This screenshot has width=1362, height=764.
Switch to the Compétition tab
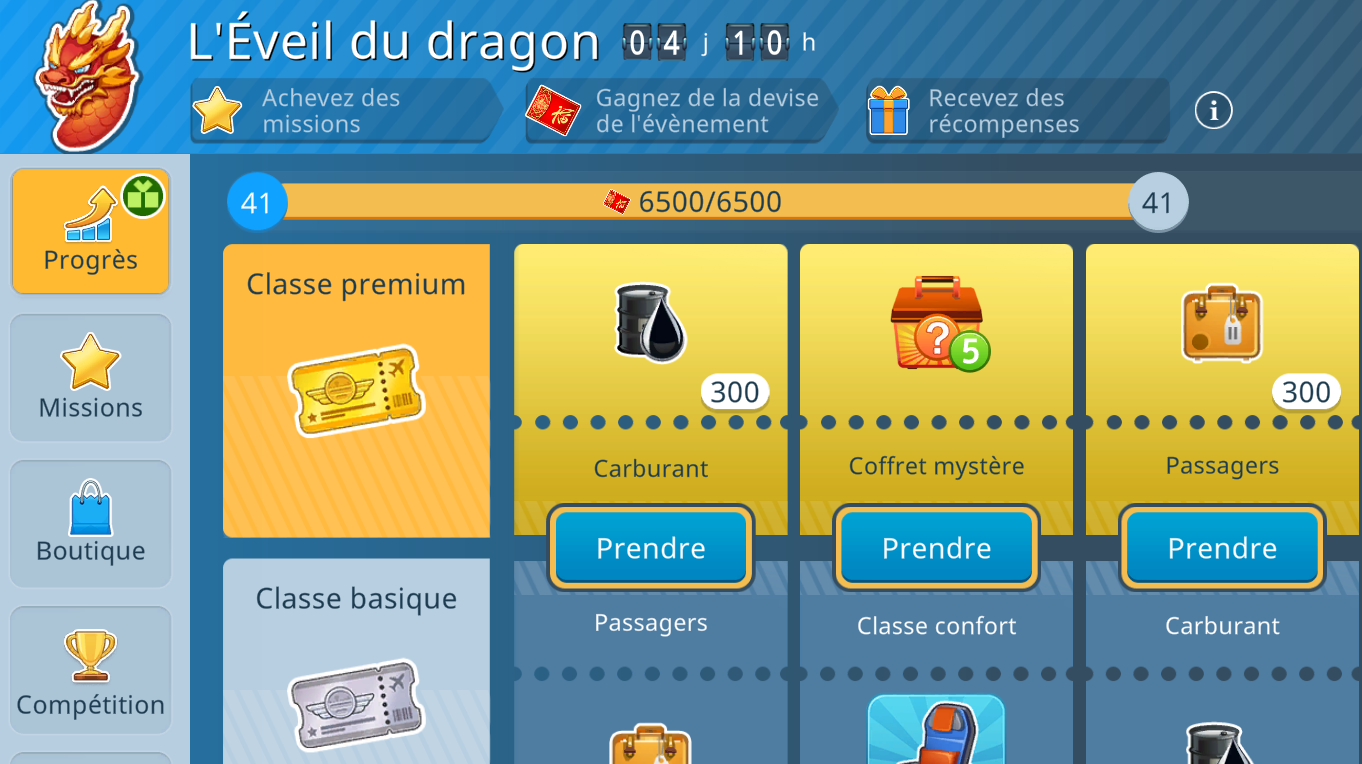tap(90, 671)
